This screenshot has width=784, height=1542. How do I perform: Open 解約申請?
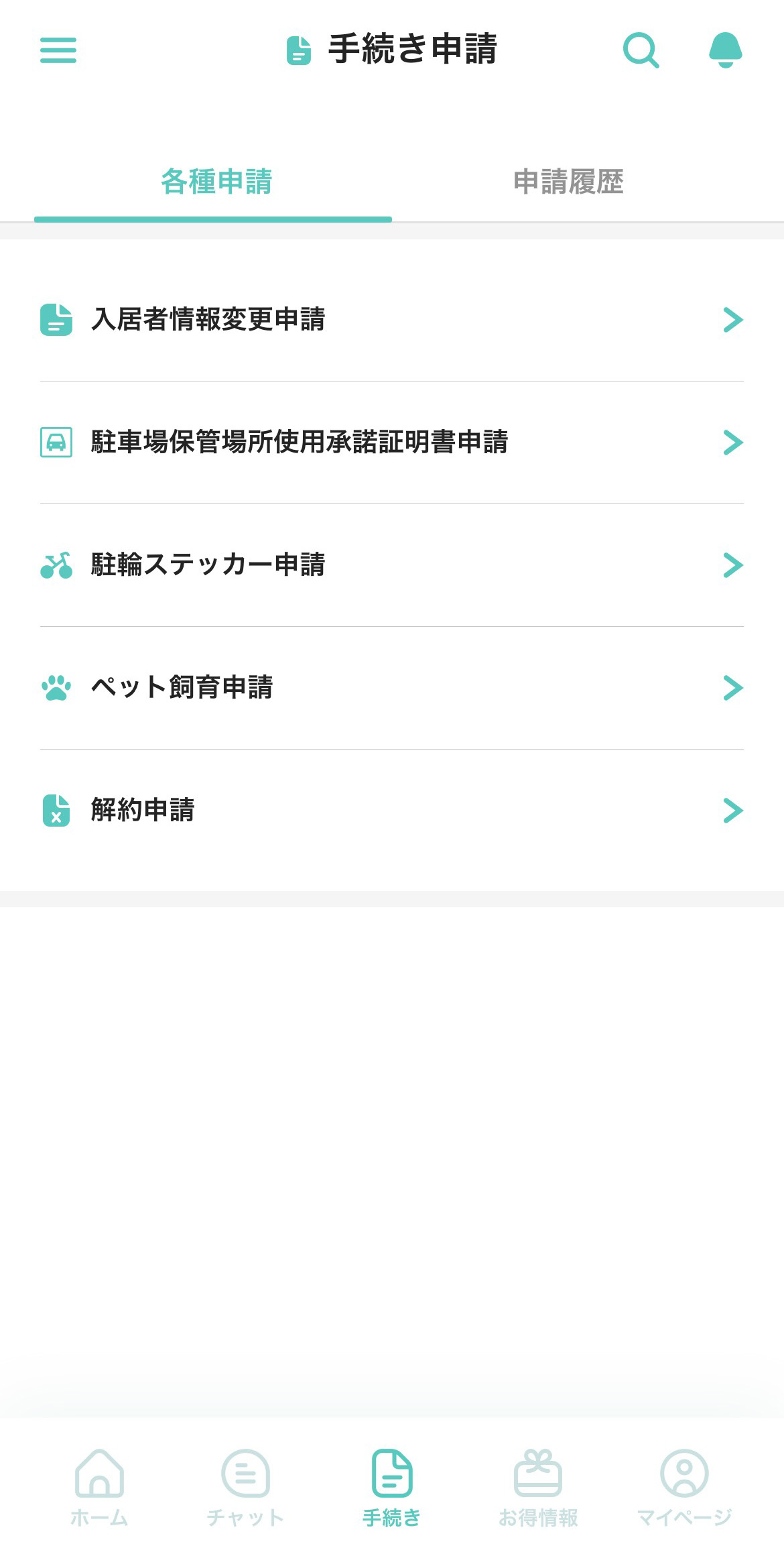[x=392, y=811]
